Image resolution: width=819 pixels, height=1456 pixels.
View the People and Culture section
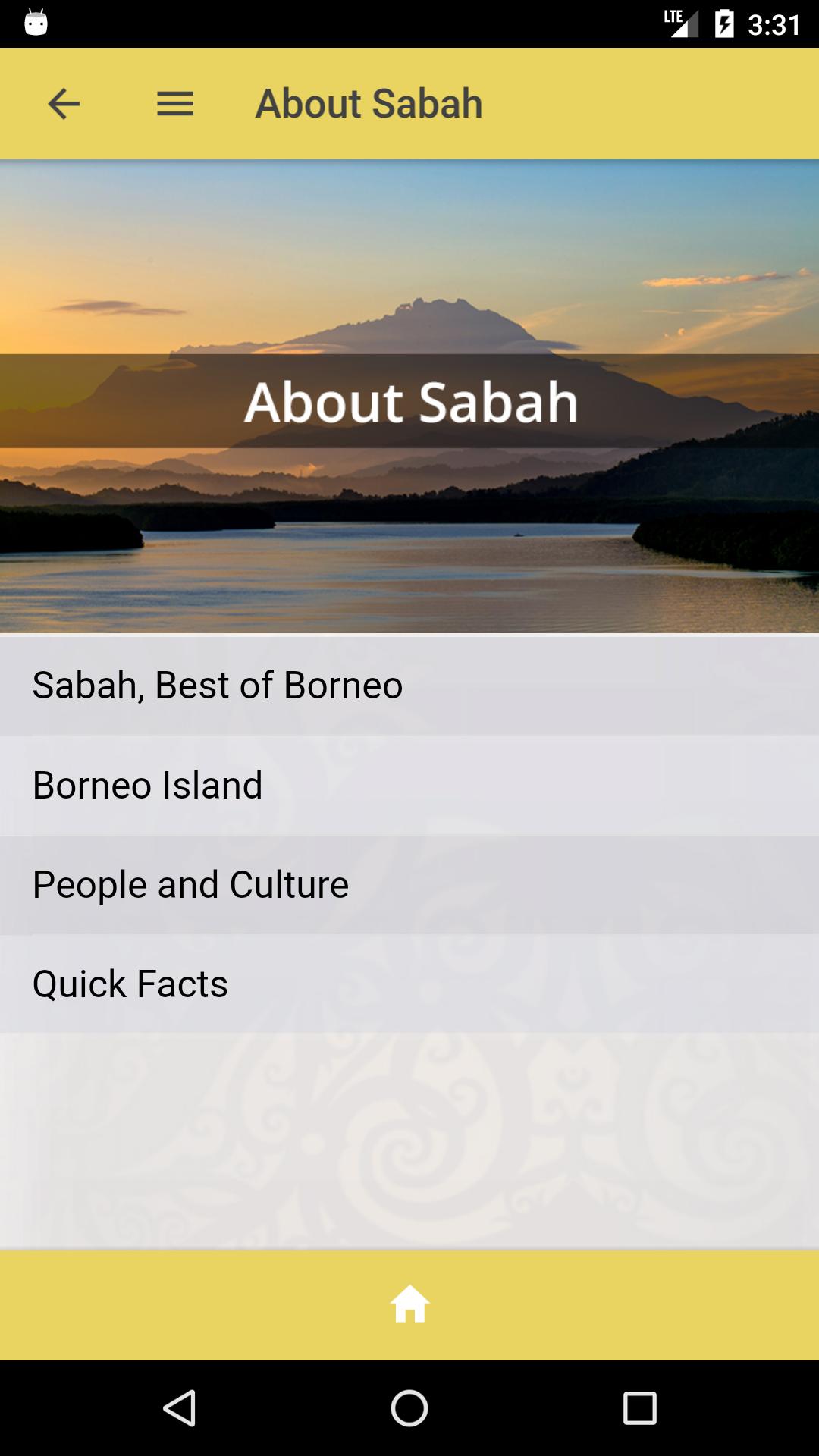click(x=190, y=883)
